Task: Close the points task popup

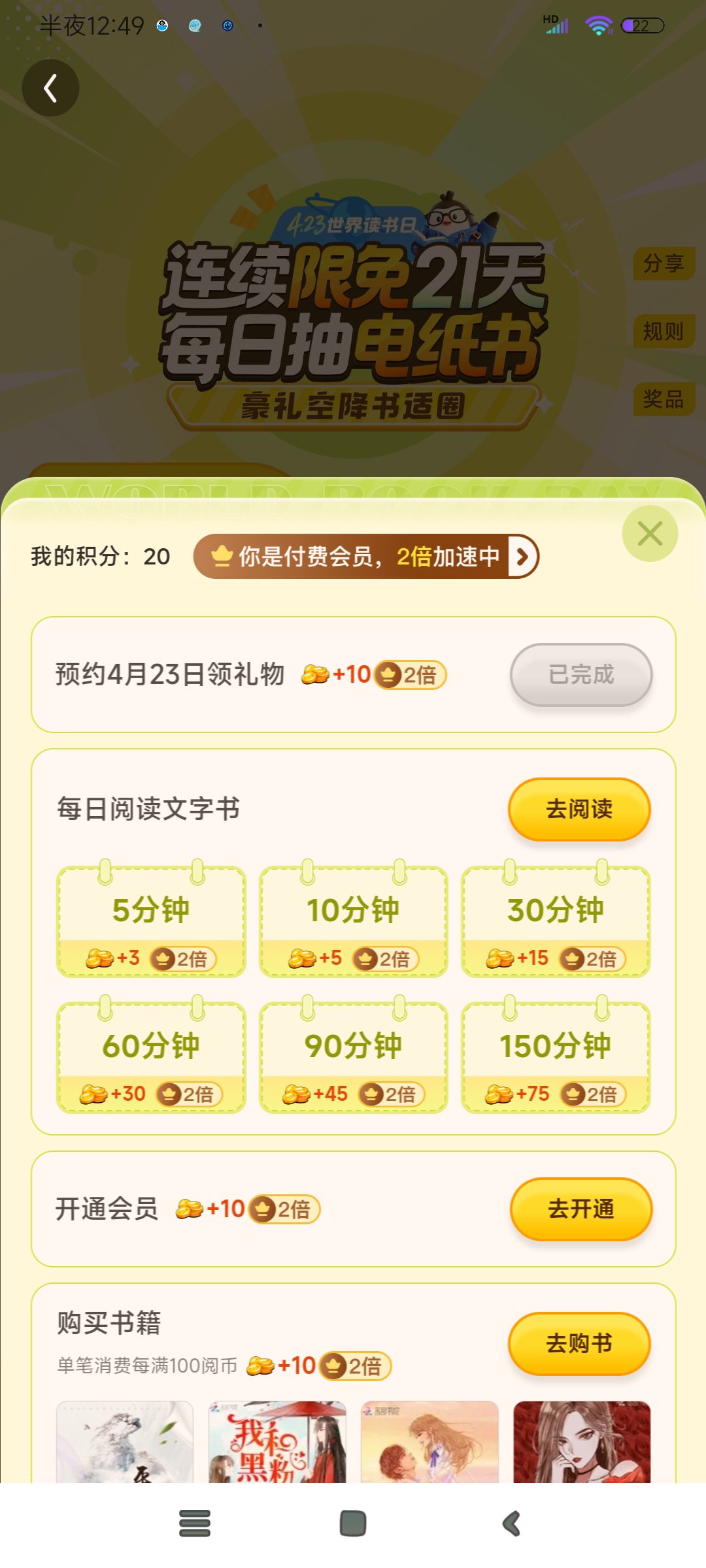Action: point(649,534)
